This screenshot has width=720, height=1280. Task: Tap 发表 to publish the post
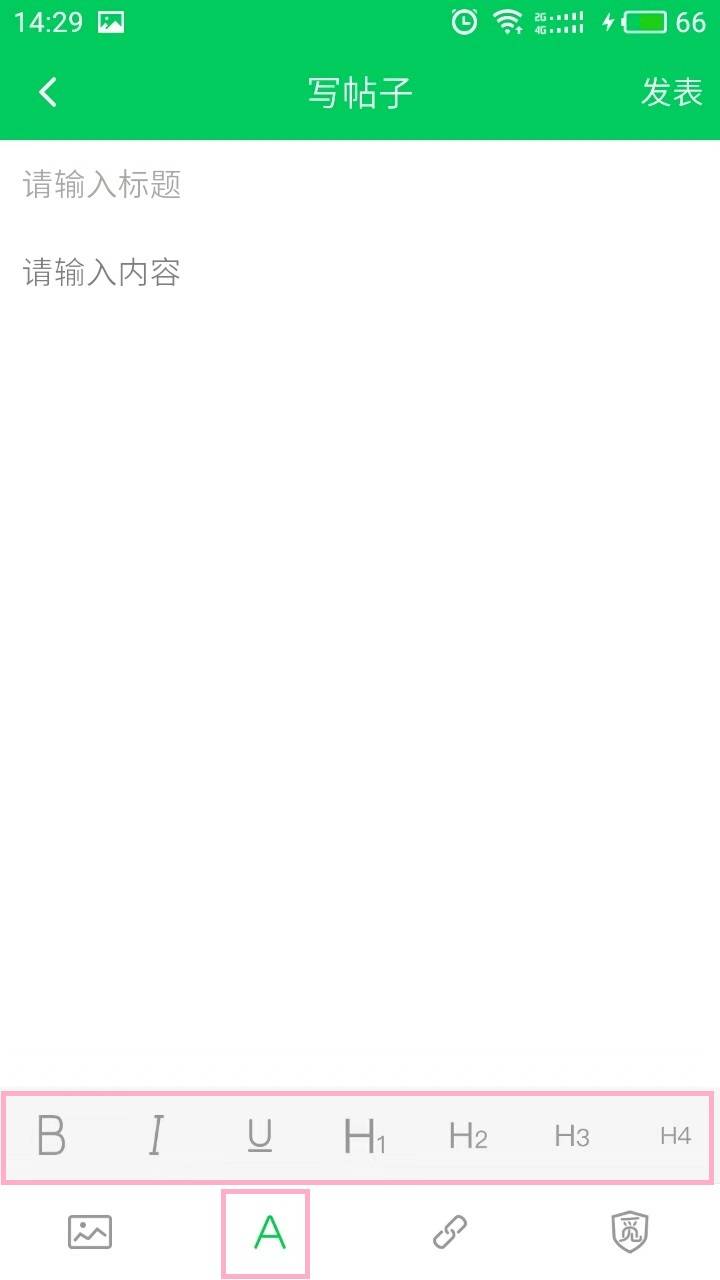click(672, 93)
